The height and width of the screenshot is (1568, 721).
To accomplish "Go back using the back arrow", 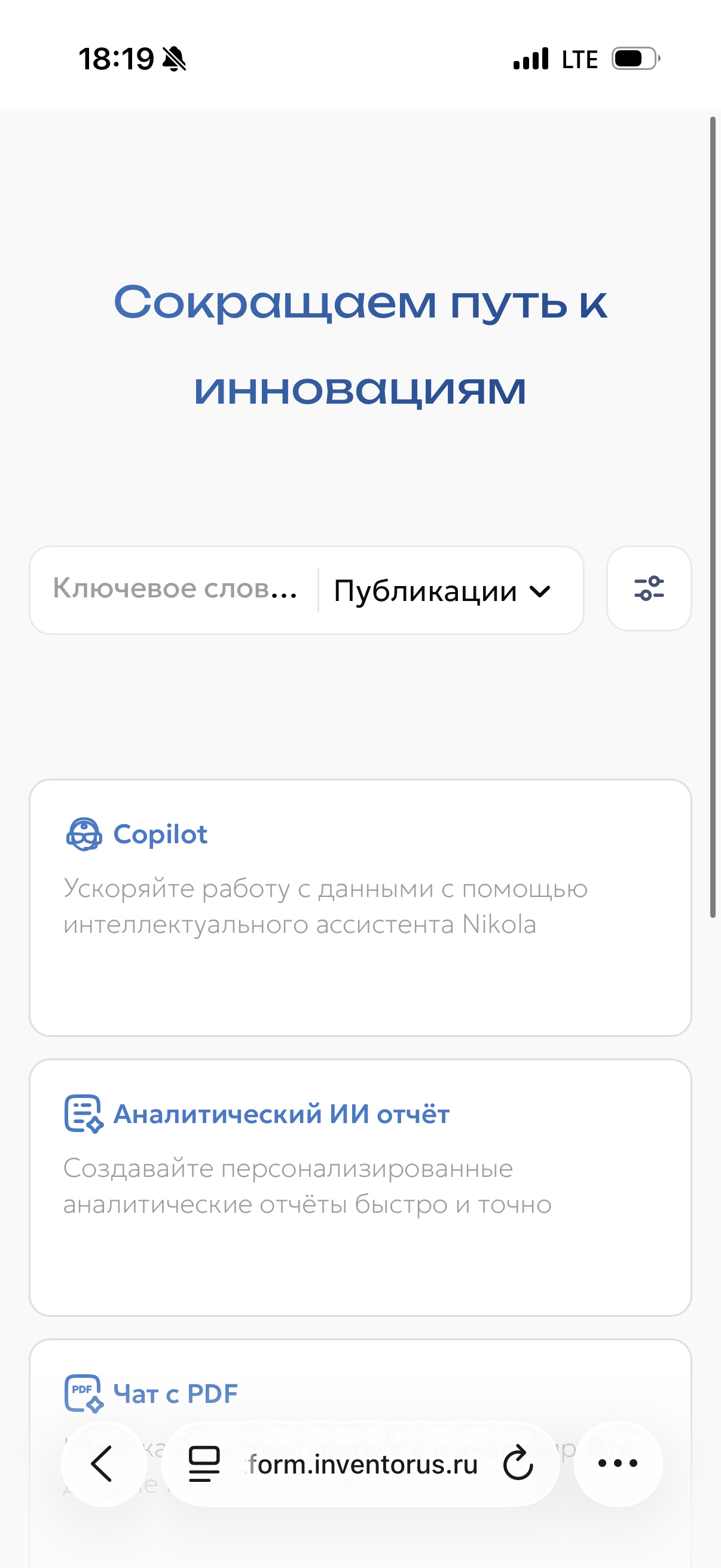I will click(x=102, y=1464).
